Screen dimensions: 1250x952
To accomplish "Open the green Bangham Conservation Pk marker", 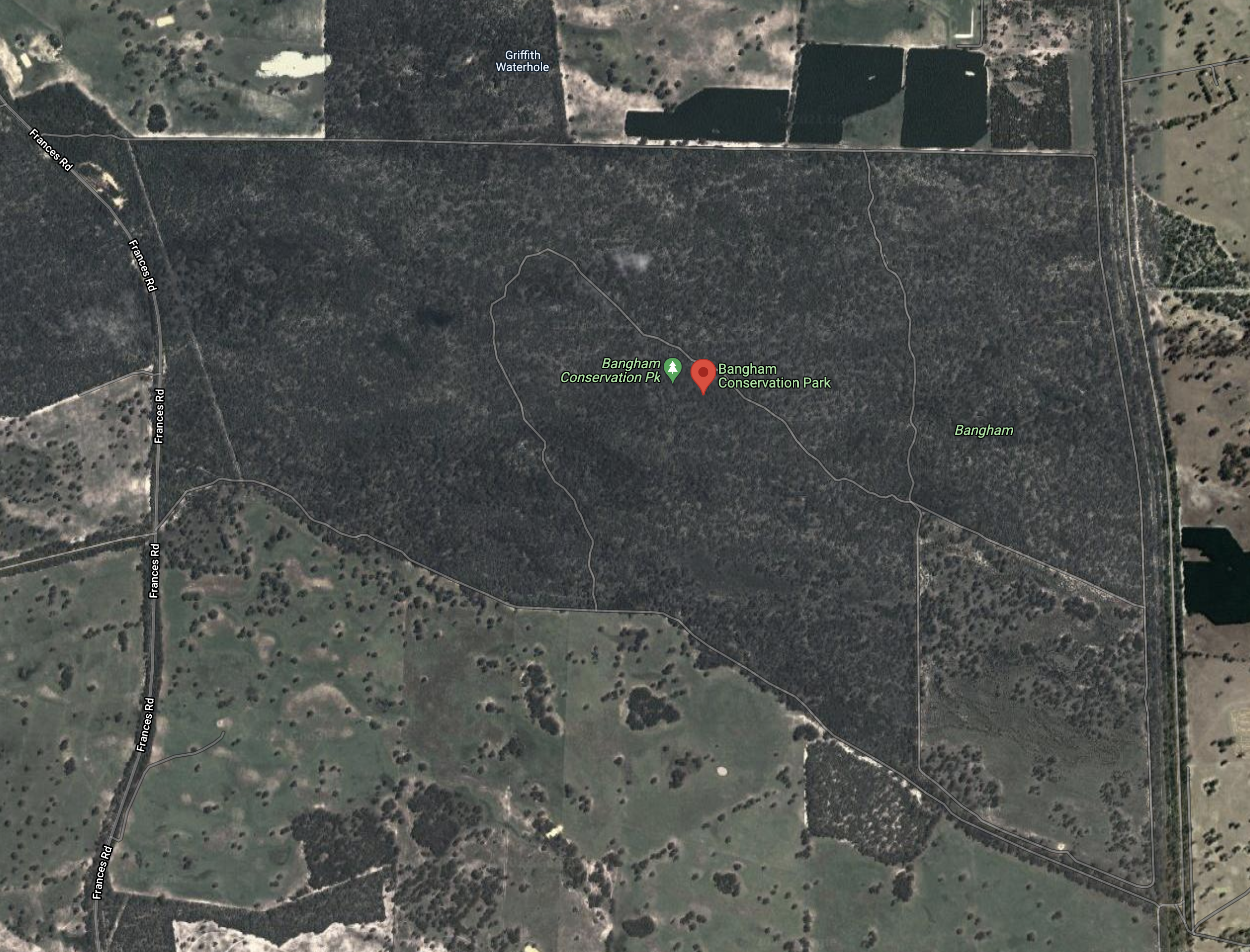I will [x=672, y=369].
